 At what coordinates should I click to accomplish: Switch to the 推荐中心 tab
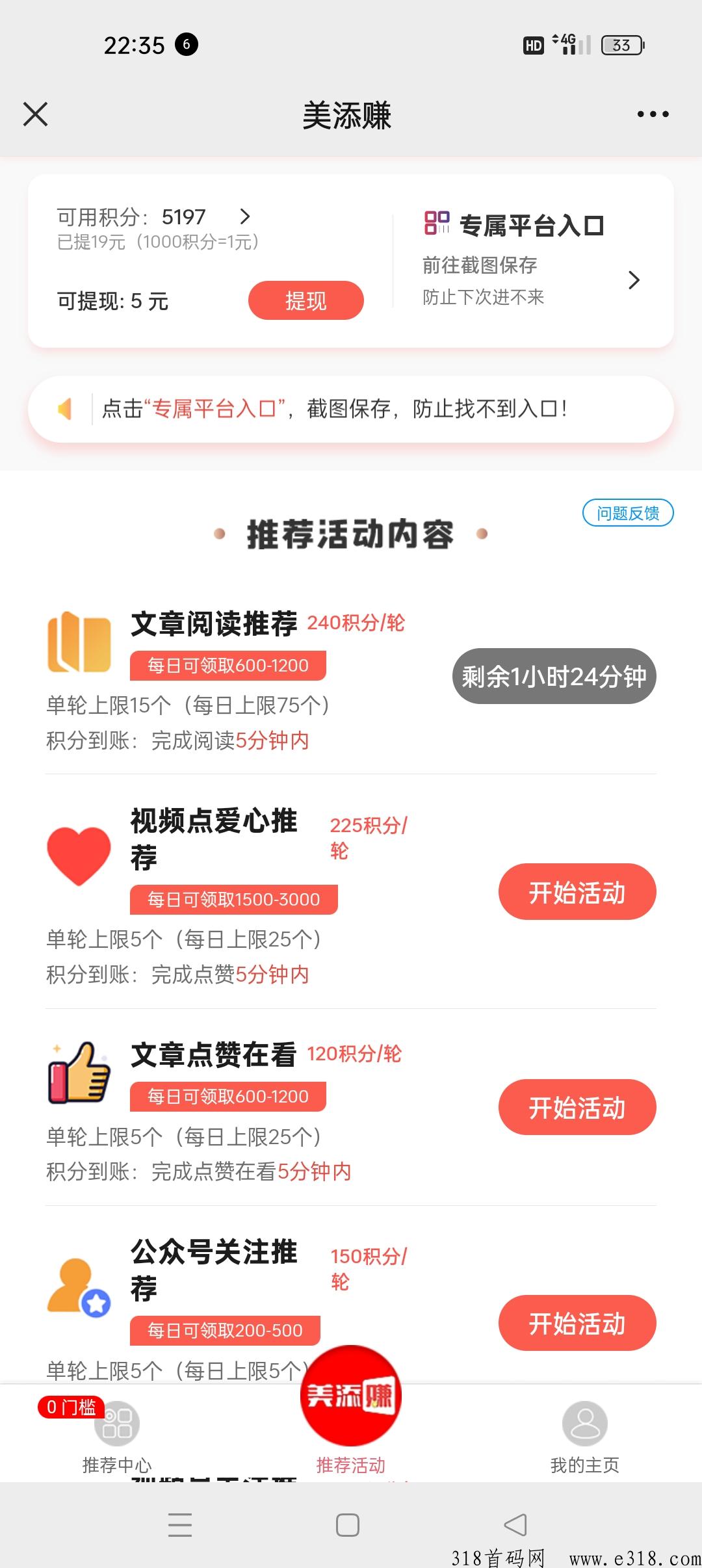coord(117,1435)
